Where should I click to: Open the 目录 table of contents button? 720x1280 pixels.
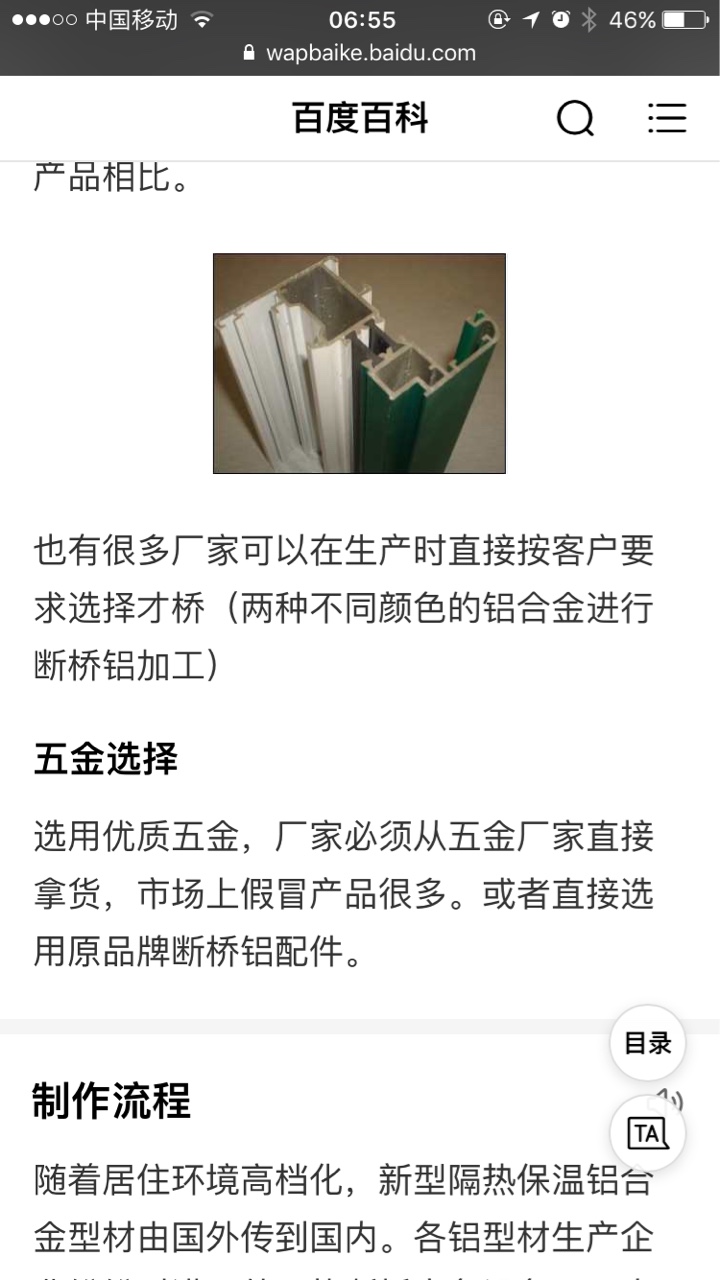tap(647, 1043)
